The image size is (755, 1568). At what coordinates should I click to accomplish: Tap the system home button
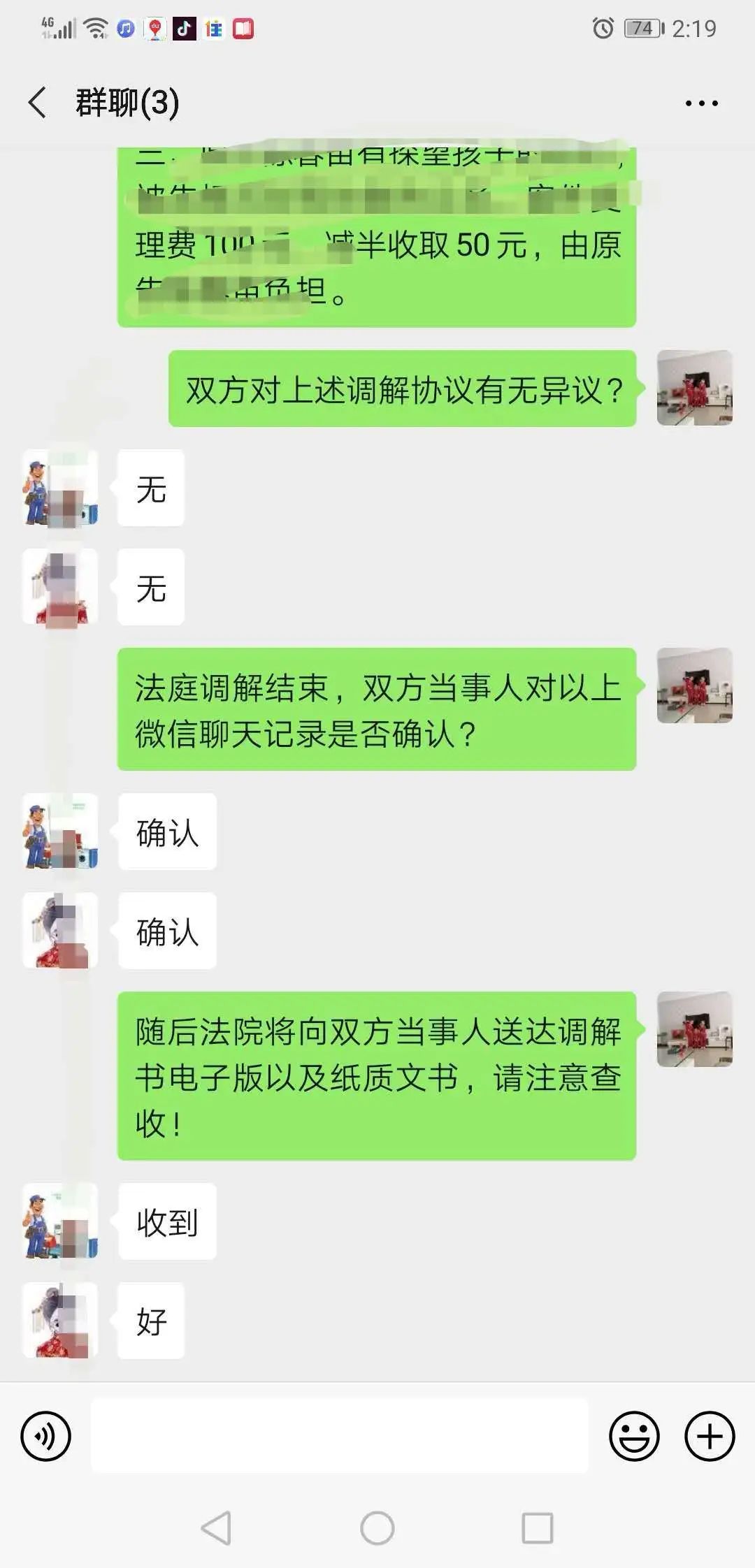pos(377,1528)
